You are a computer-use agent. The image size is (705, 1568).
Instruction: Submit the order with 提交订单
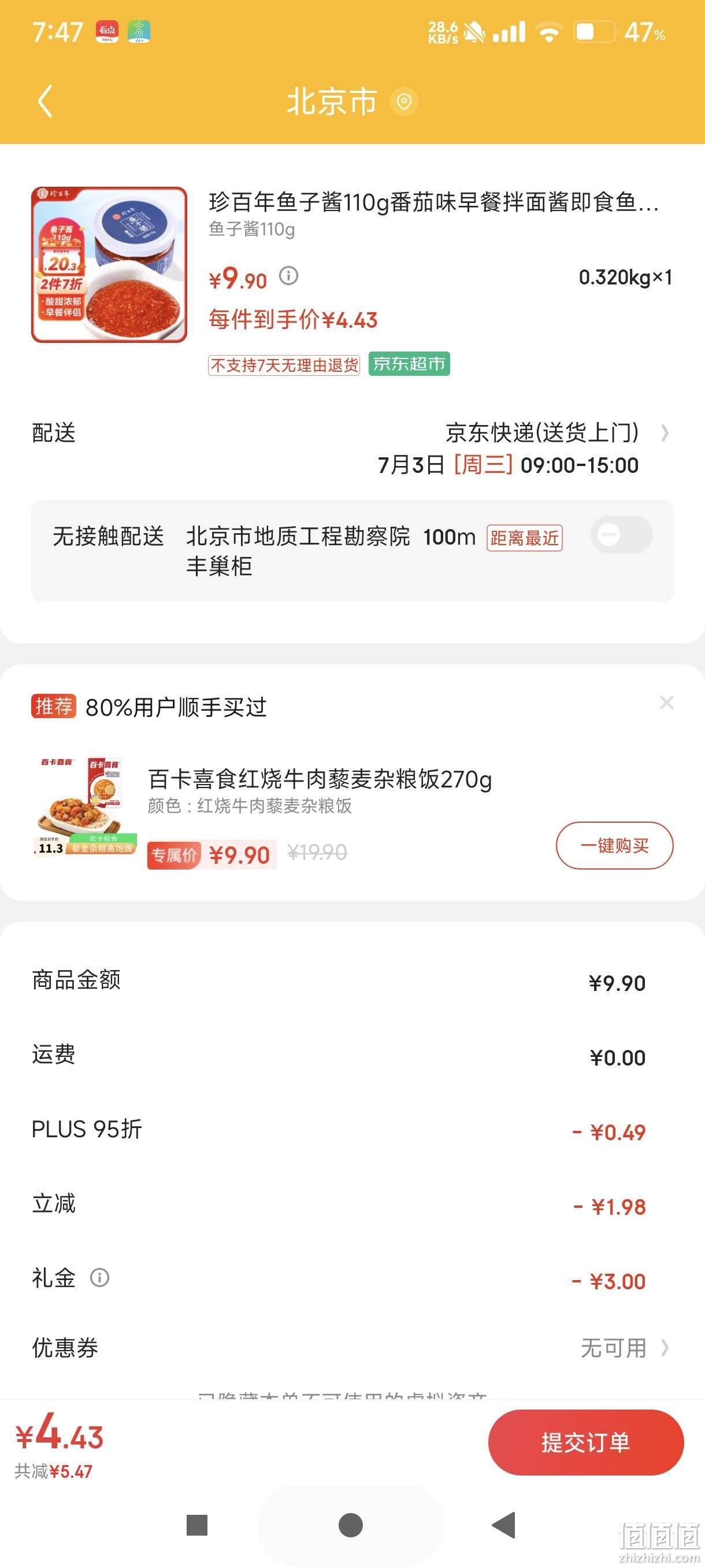point(586,1443)
